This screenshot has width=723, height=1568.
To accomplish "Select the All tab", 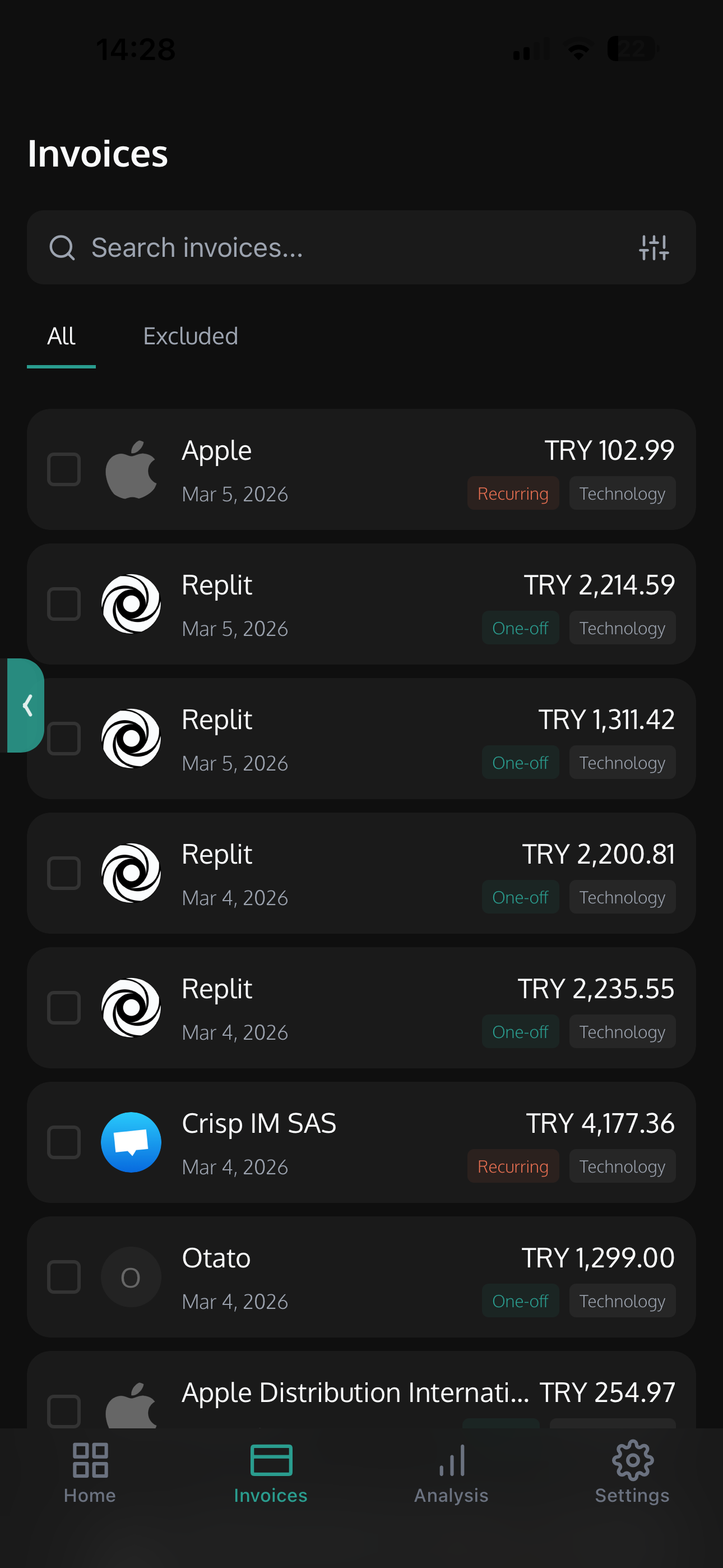I will click(x=62, y=336).
